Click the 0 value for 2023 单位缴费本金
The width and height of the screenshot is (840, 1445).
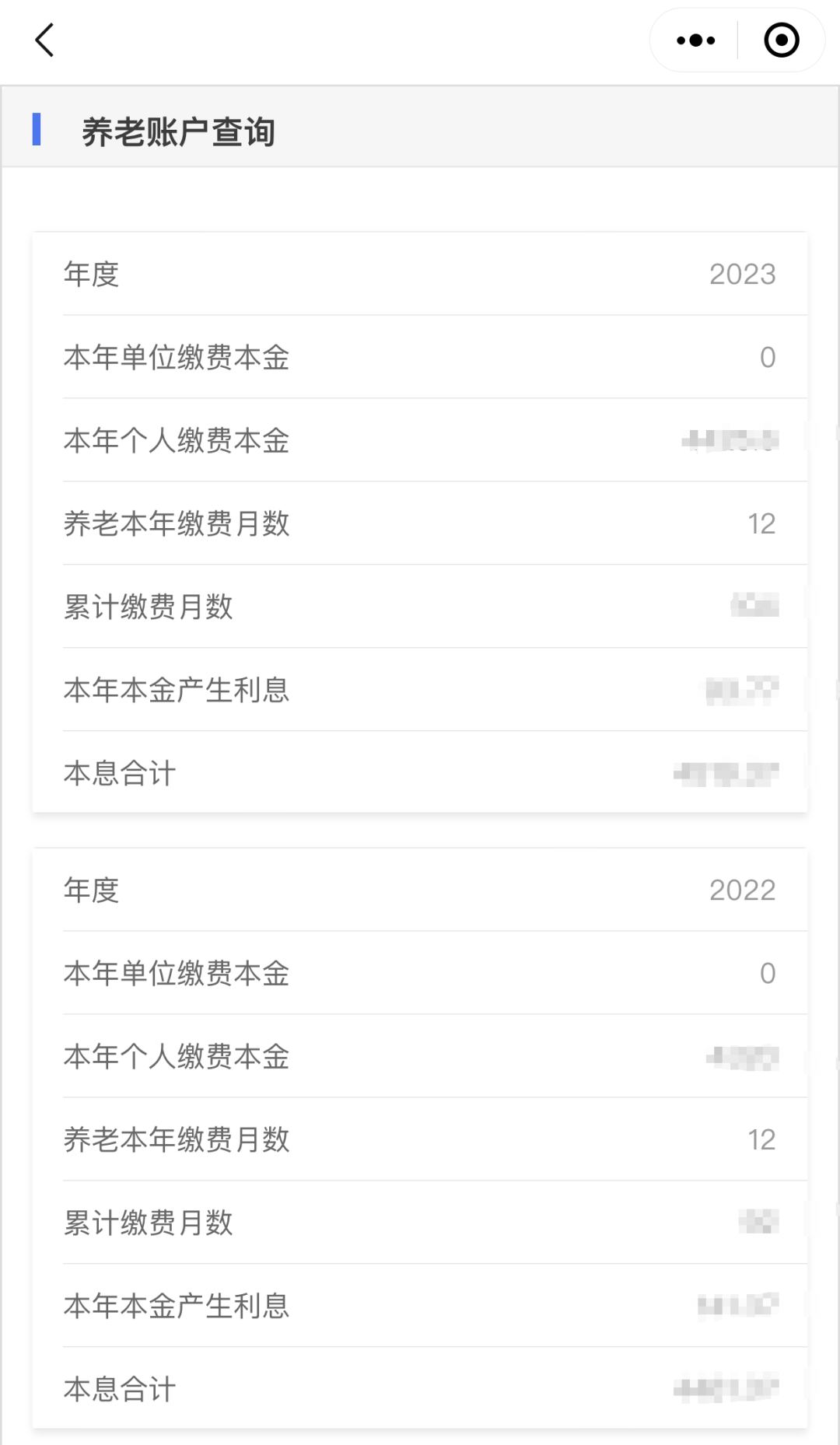tap(768, 357)
